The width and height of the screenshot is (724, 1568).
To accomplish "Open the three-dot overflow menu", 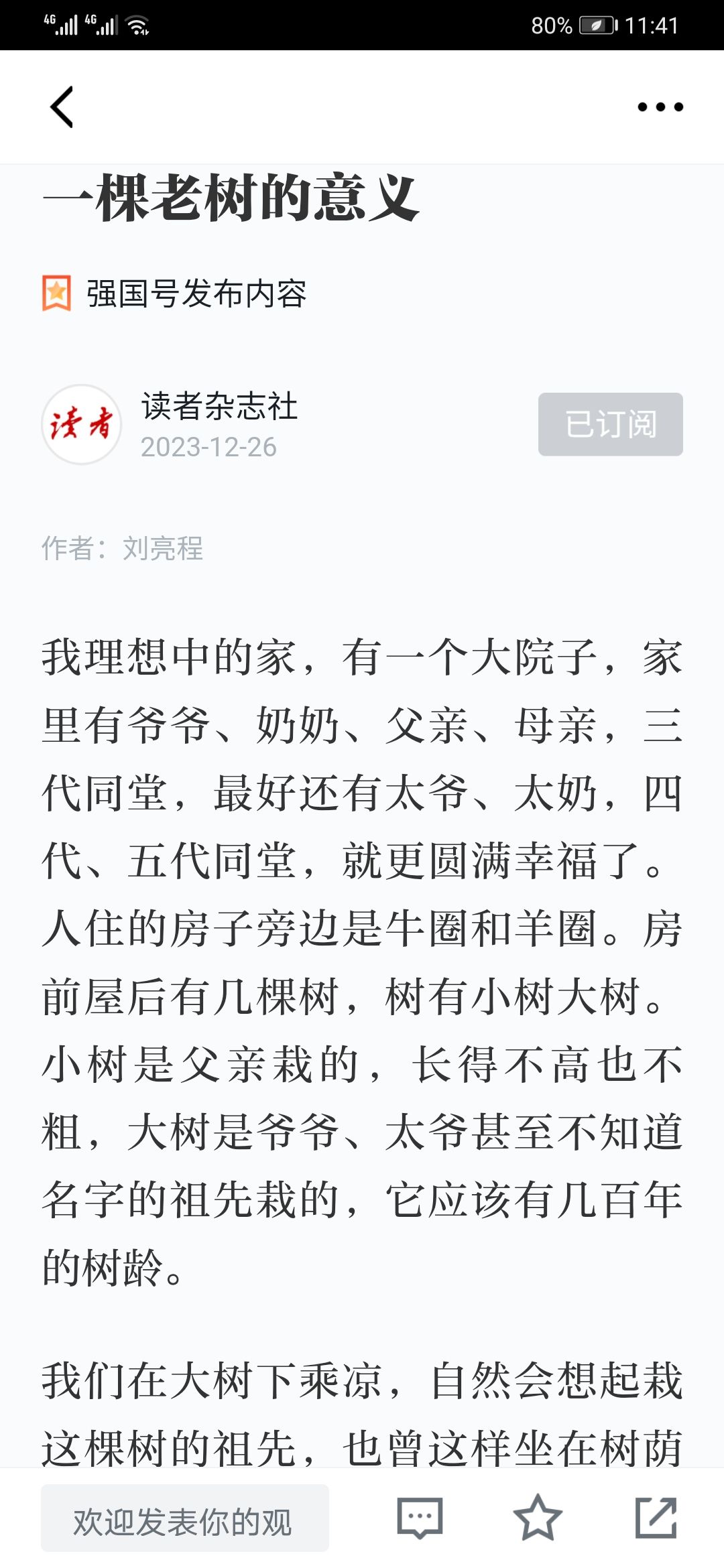I will 660,107.
